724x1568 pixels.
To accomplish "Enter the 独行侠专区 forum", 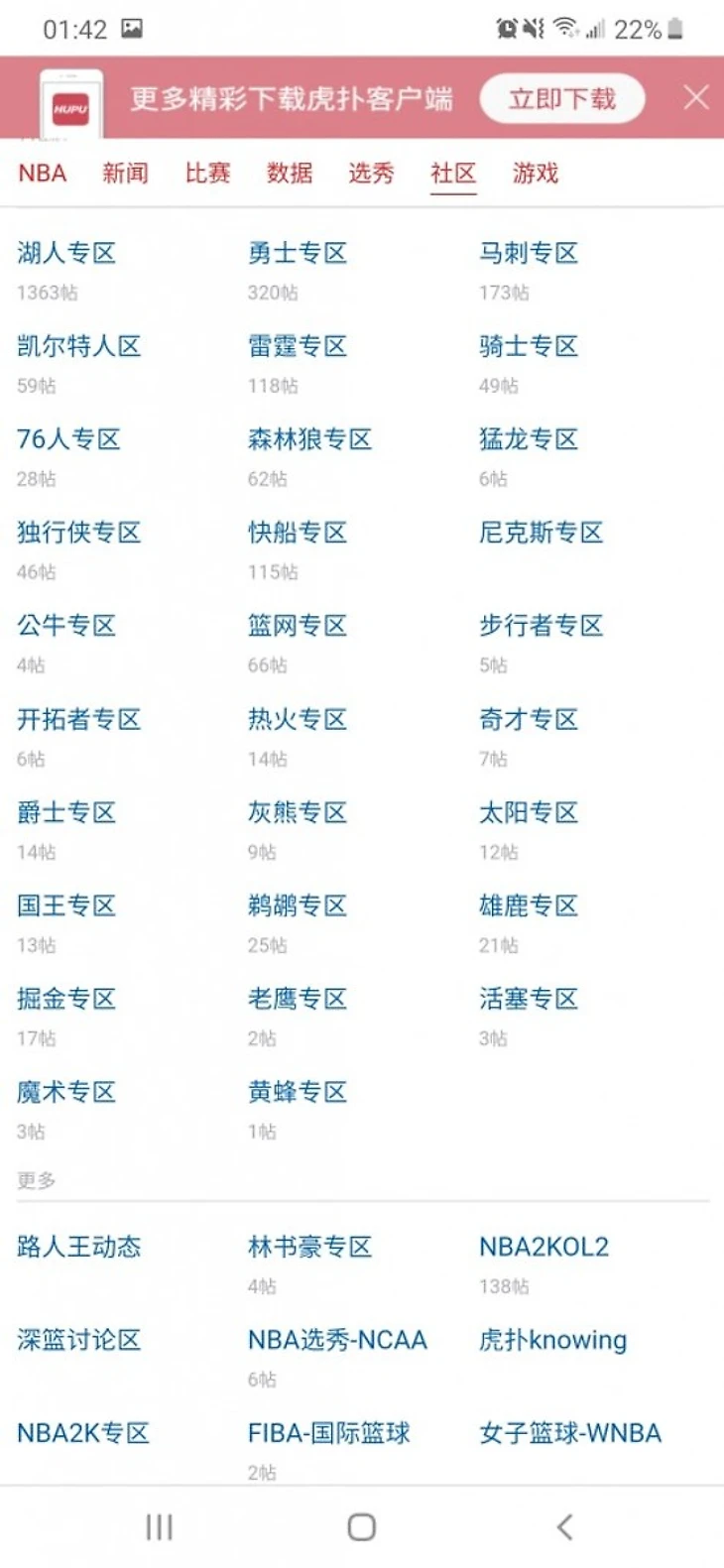I will [x=79, y=533].
